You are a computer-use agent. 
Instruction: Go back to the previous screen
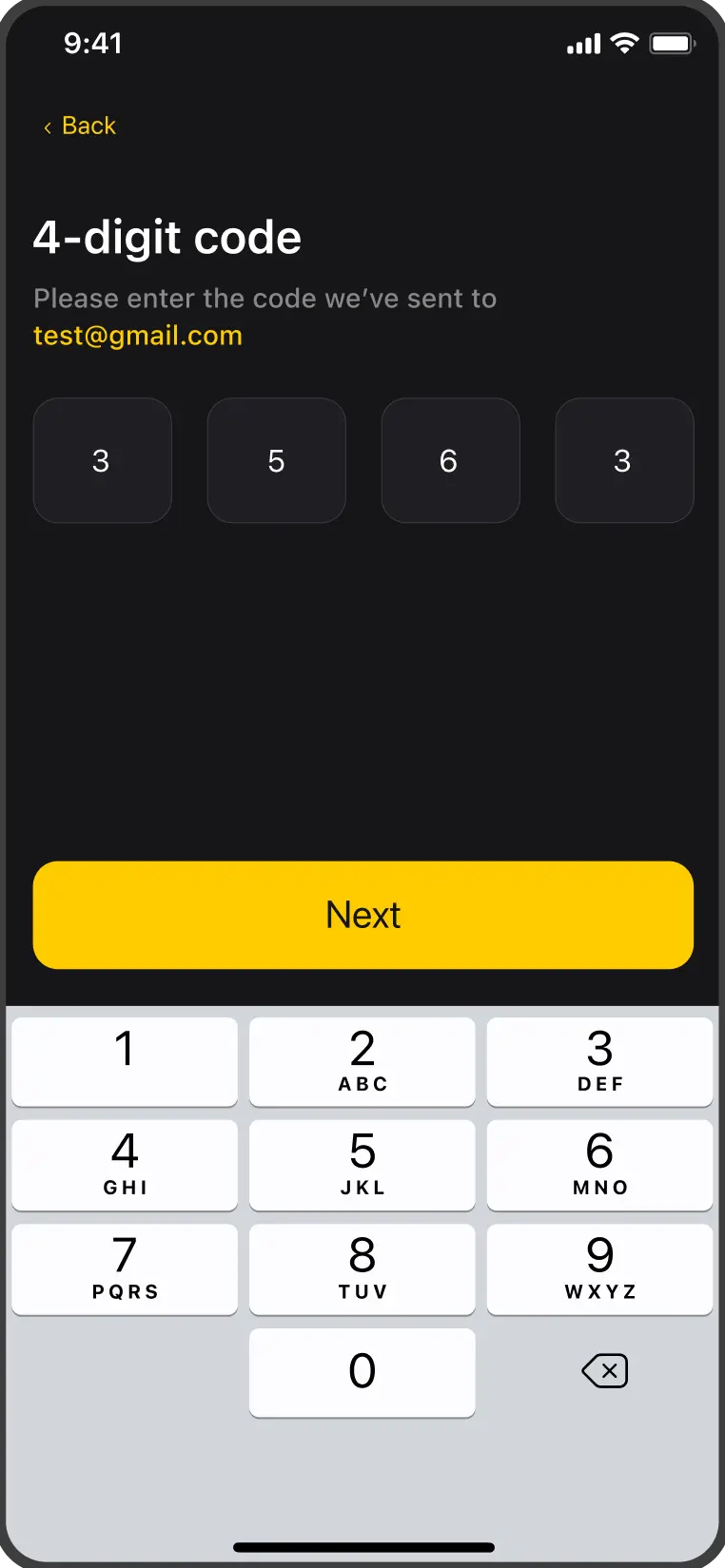pos(80,126)
